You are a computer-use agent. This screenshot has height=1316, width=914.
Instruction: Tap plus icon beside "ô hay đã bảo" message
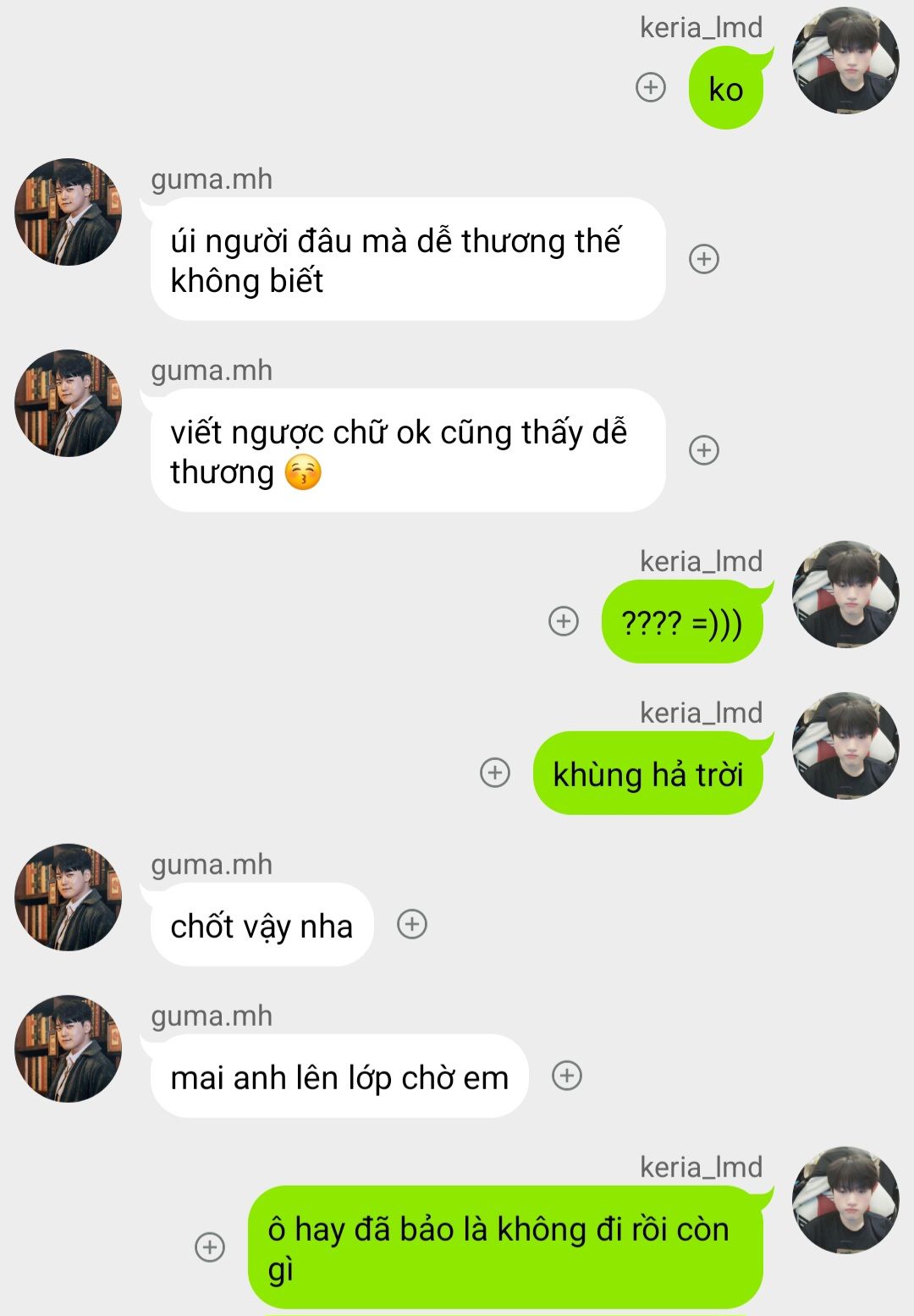tap(210, 1247)
